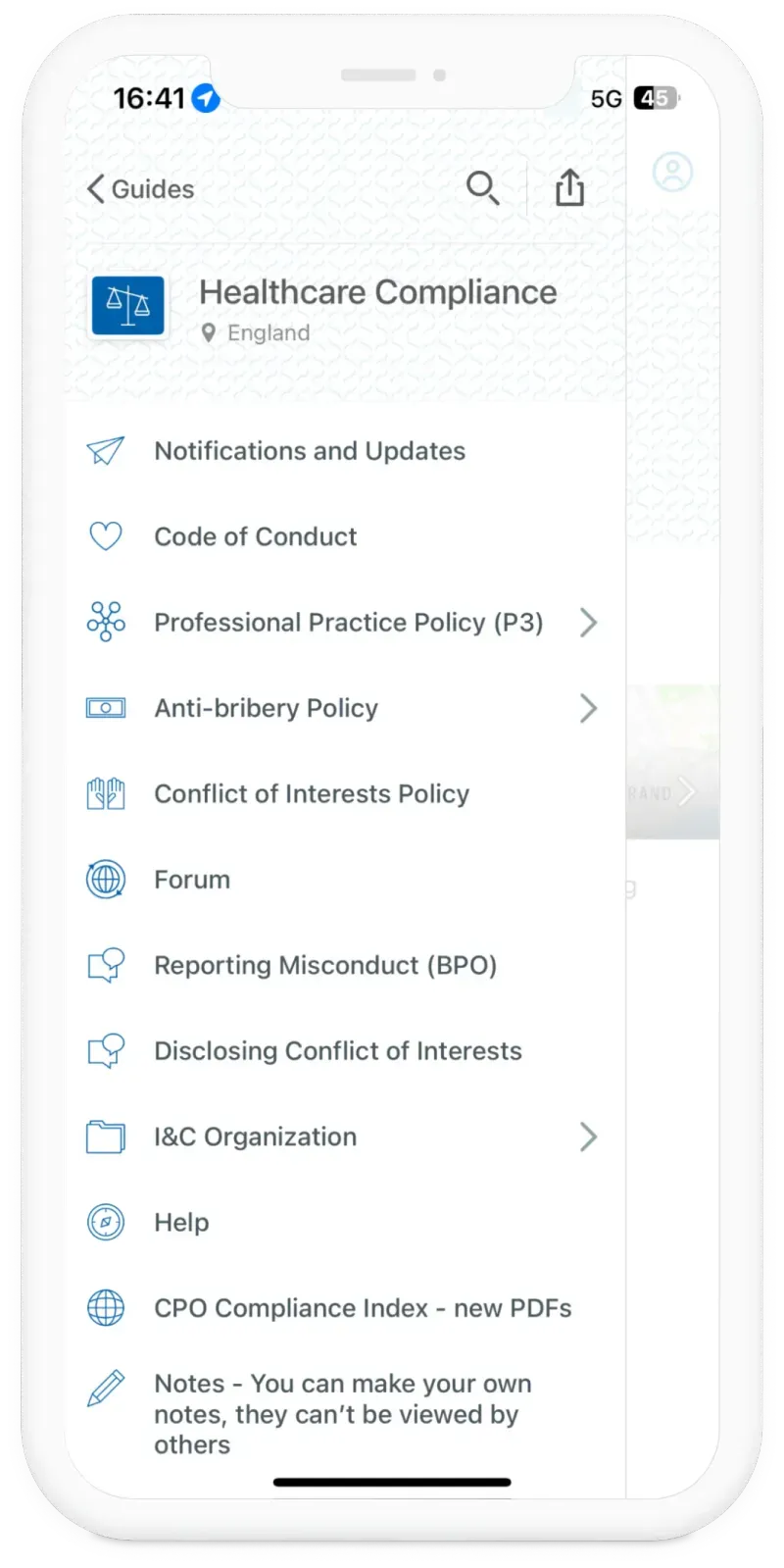The height and width of the screenshot is (1568, 784).
Task: Open Disclosing Conflict of Interests
Action: point(338,1051)
